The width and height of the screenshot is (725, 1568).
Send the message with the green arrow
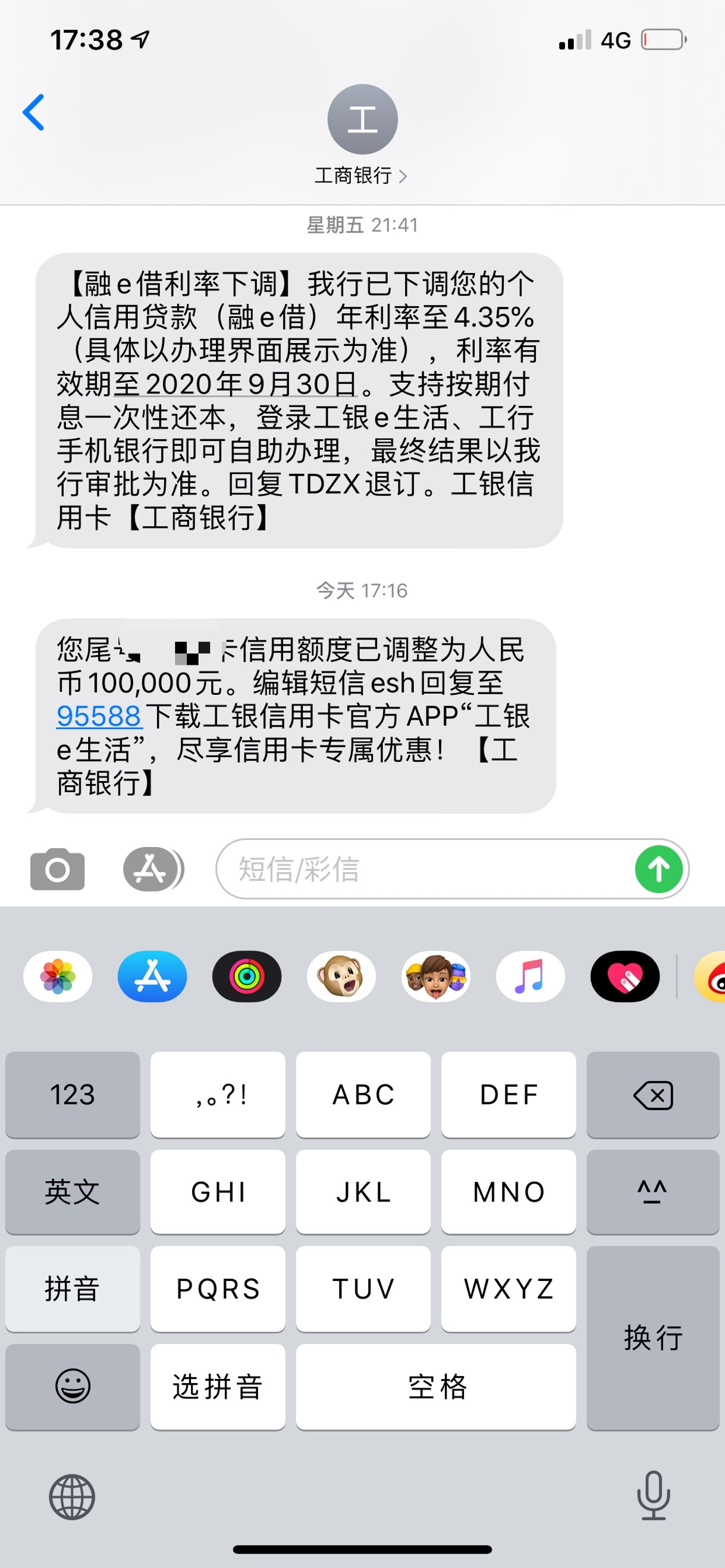(x=658, y=868)
